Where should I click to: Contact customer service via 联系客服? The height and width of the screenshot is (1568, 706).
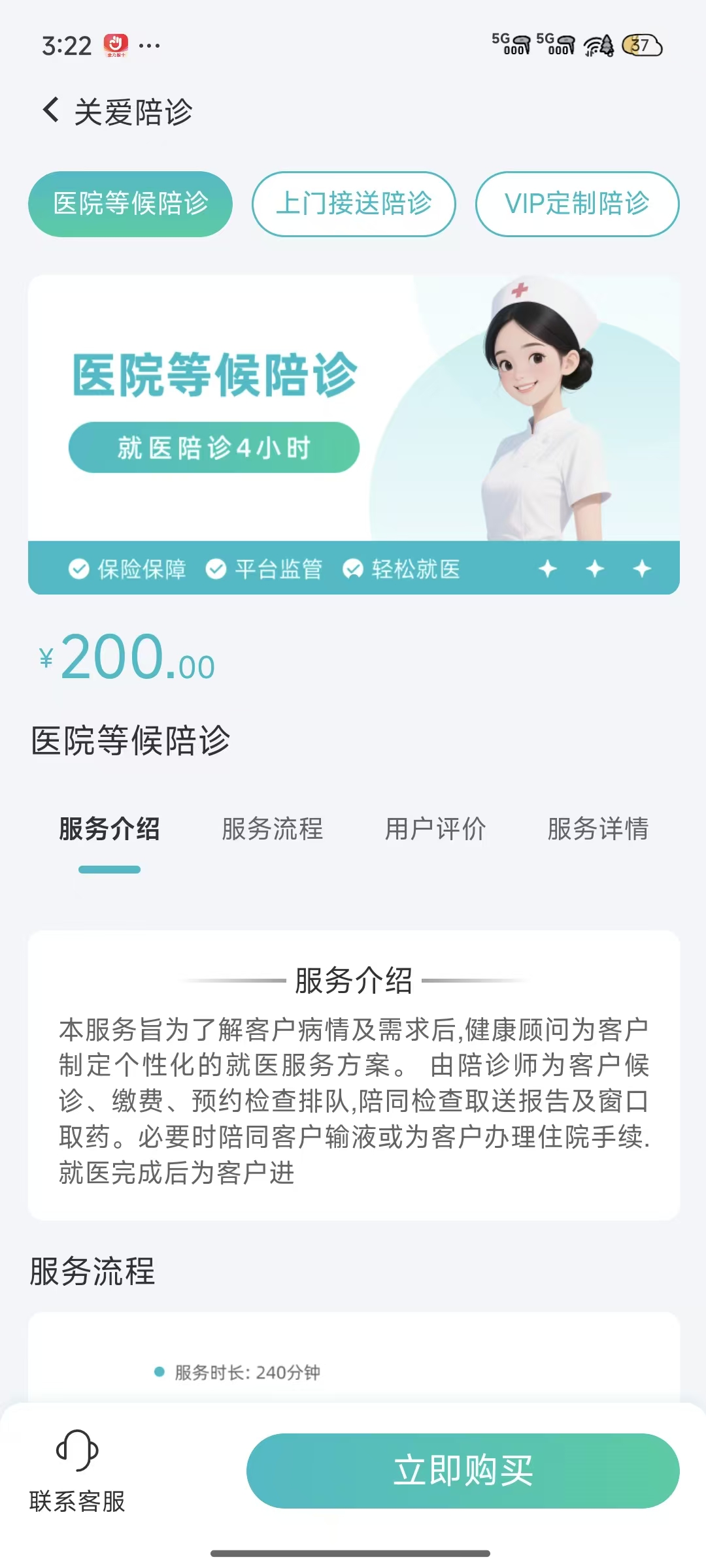tap(77, 1471)
